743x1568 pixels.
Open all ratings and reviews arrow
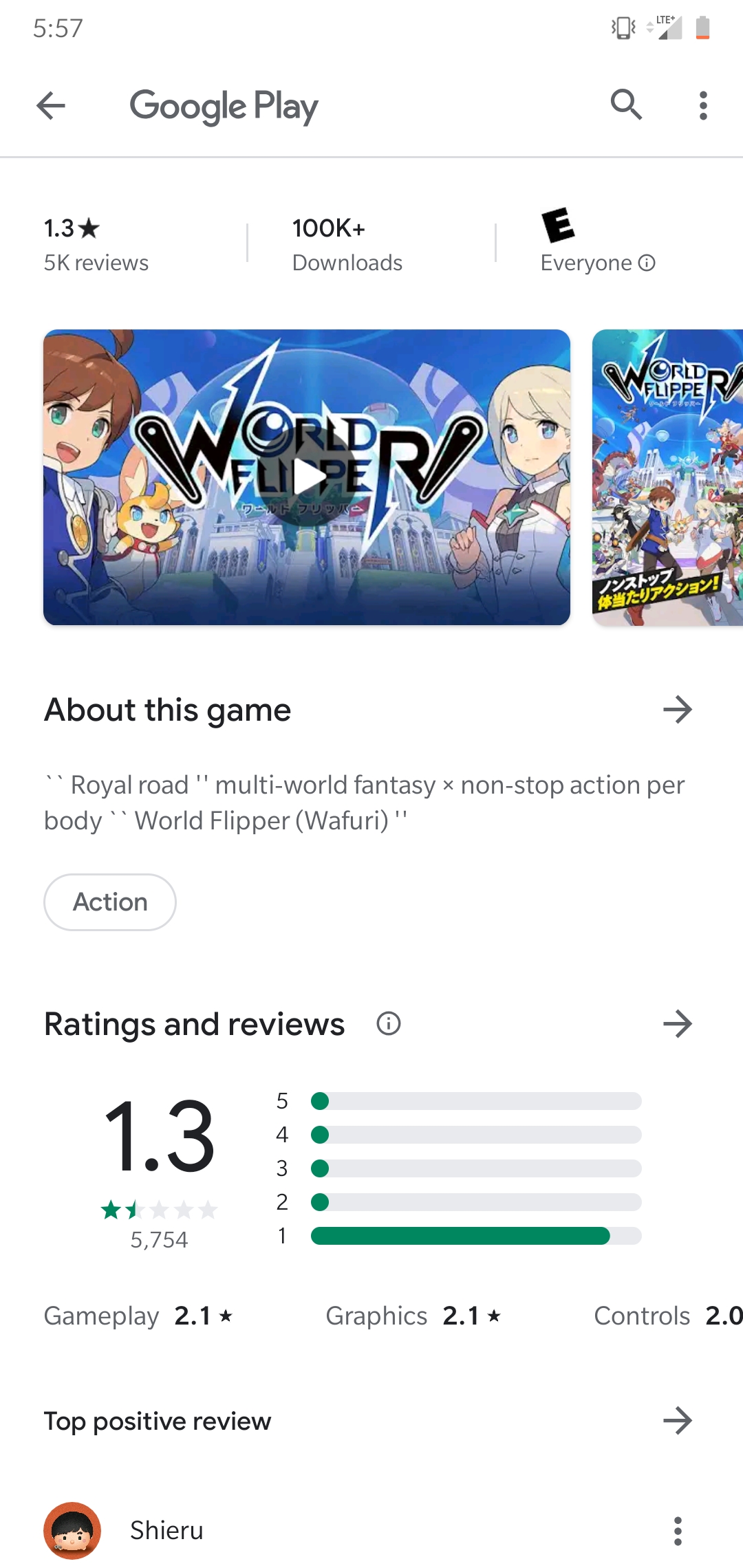point(677,1024)
